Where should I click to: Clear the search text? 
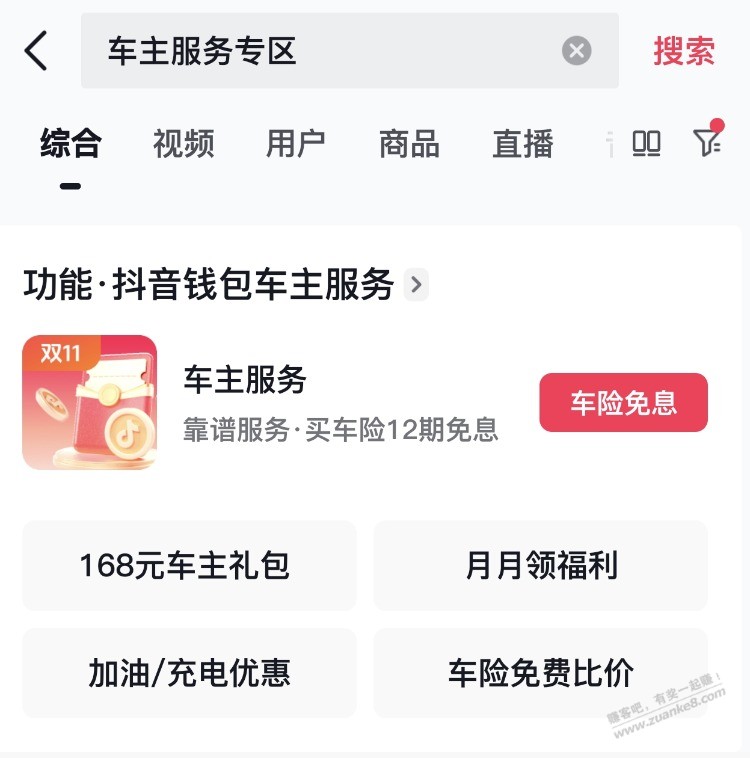pyautogui.click(x=576, y=50)
